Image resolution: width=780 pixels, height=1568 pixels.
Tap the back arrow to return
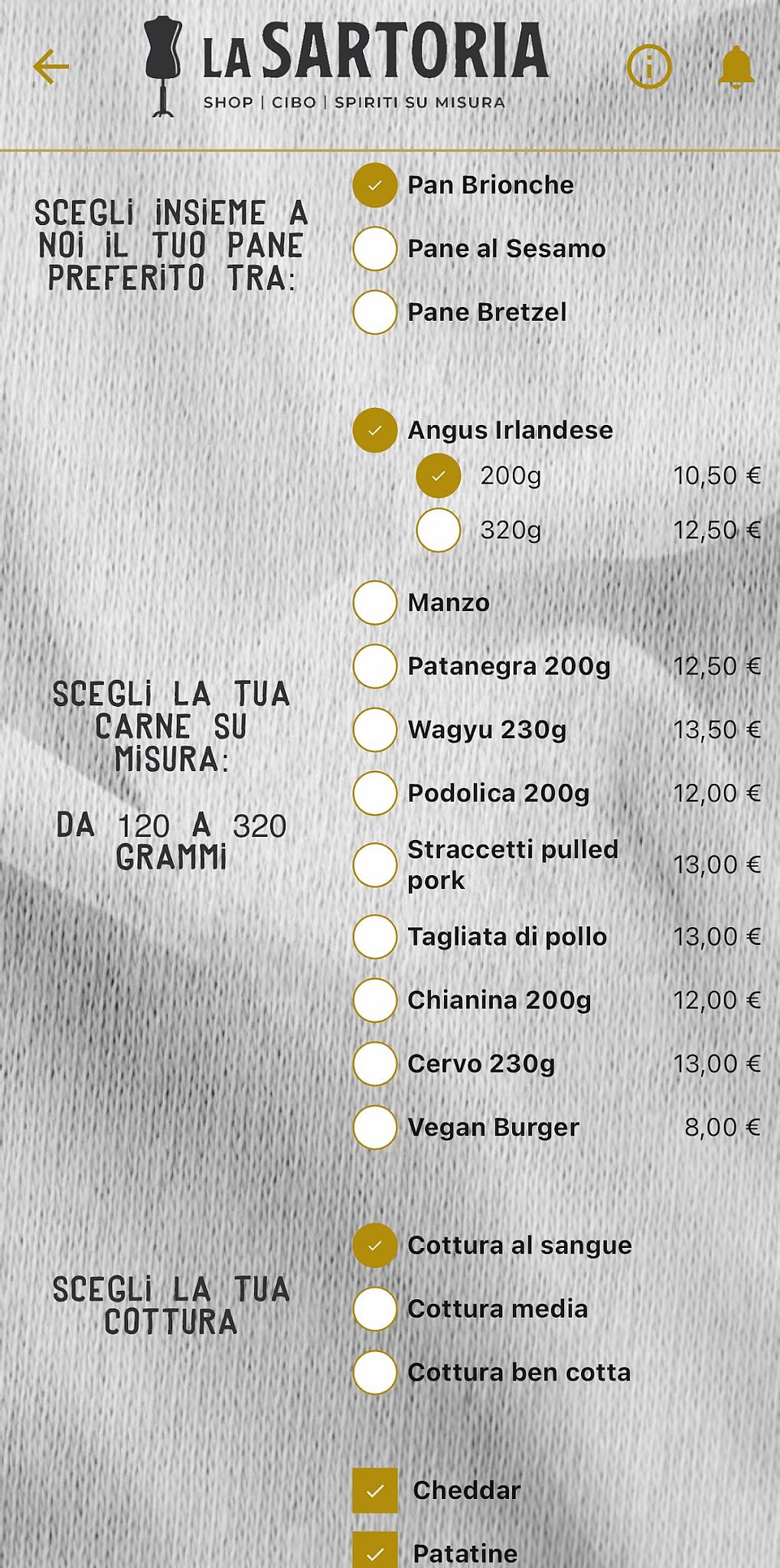(x=51, y=66)
